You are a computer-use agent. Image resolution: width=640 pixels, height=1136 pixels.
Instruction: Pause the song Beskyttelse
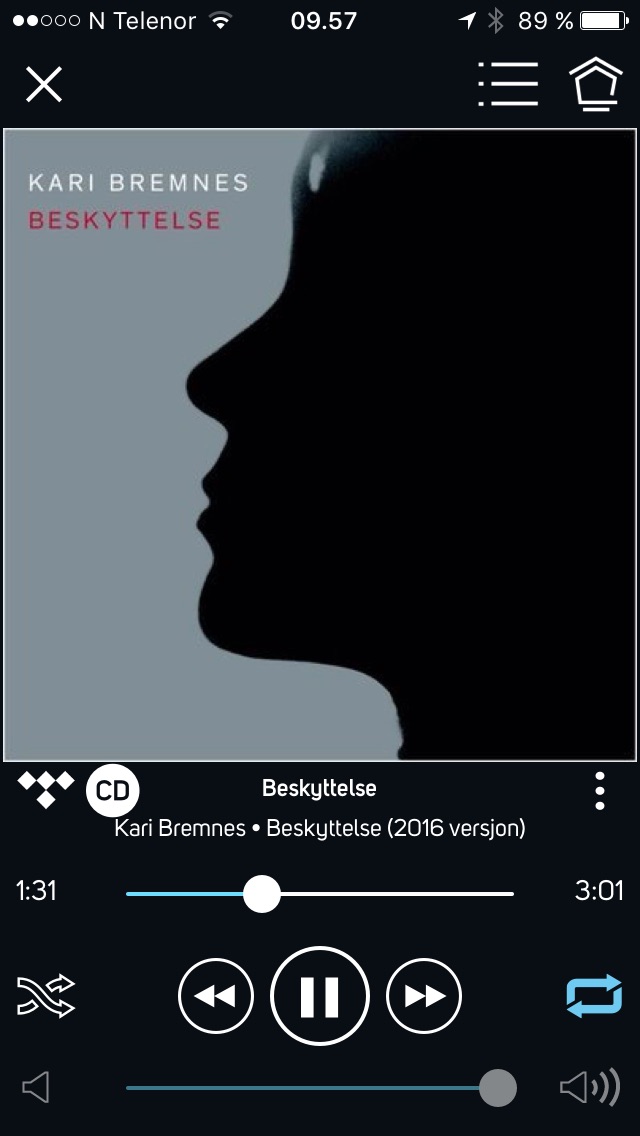(320, 996)
